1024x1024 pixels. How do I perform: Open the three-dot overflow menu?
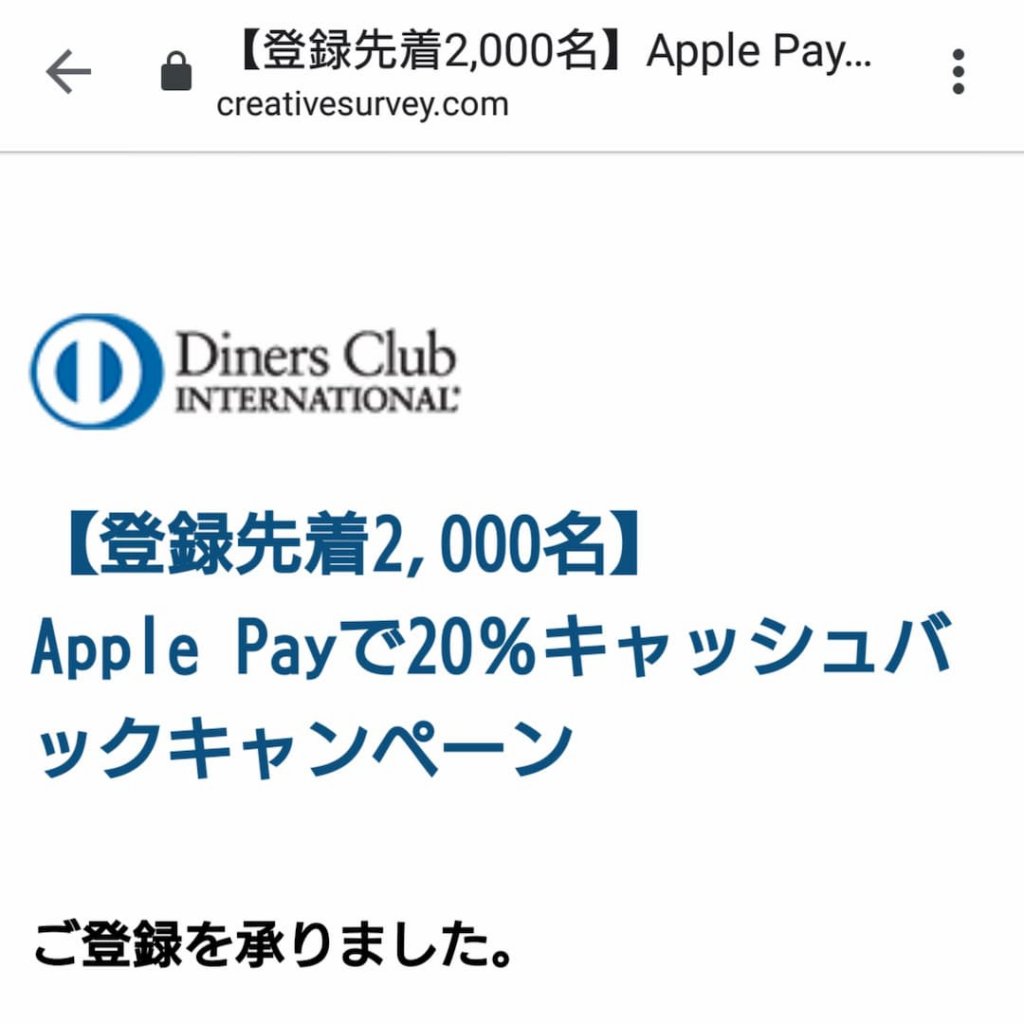(958, 72)
